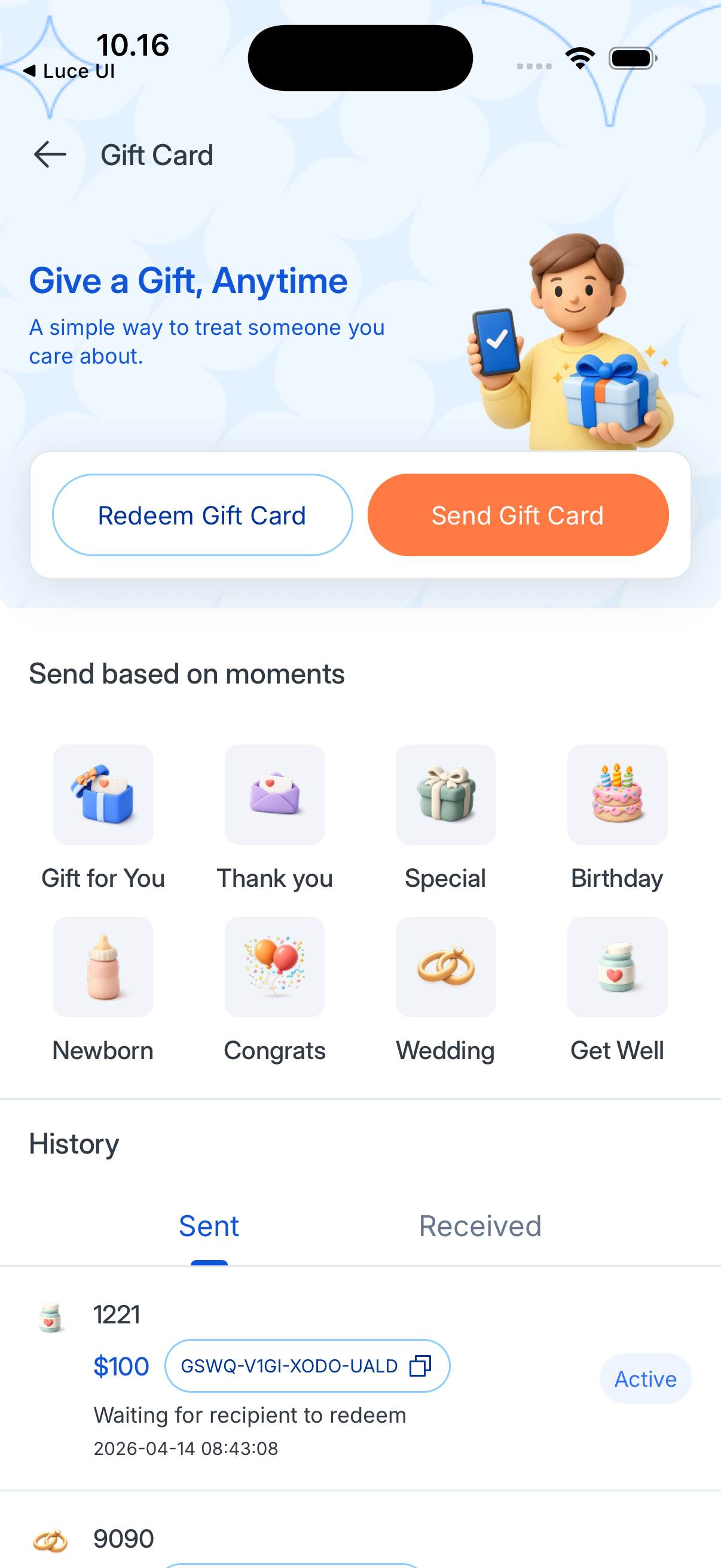Screen dimensions: 721x1568
Task: Switch to the Received history tab
Action: 480,1226
